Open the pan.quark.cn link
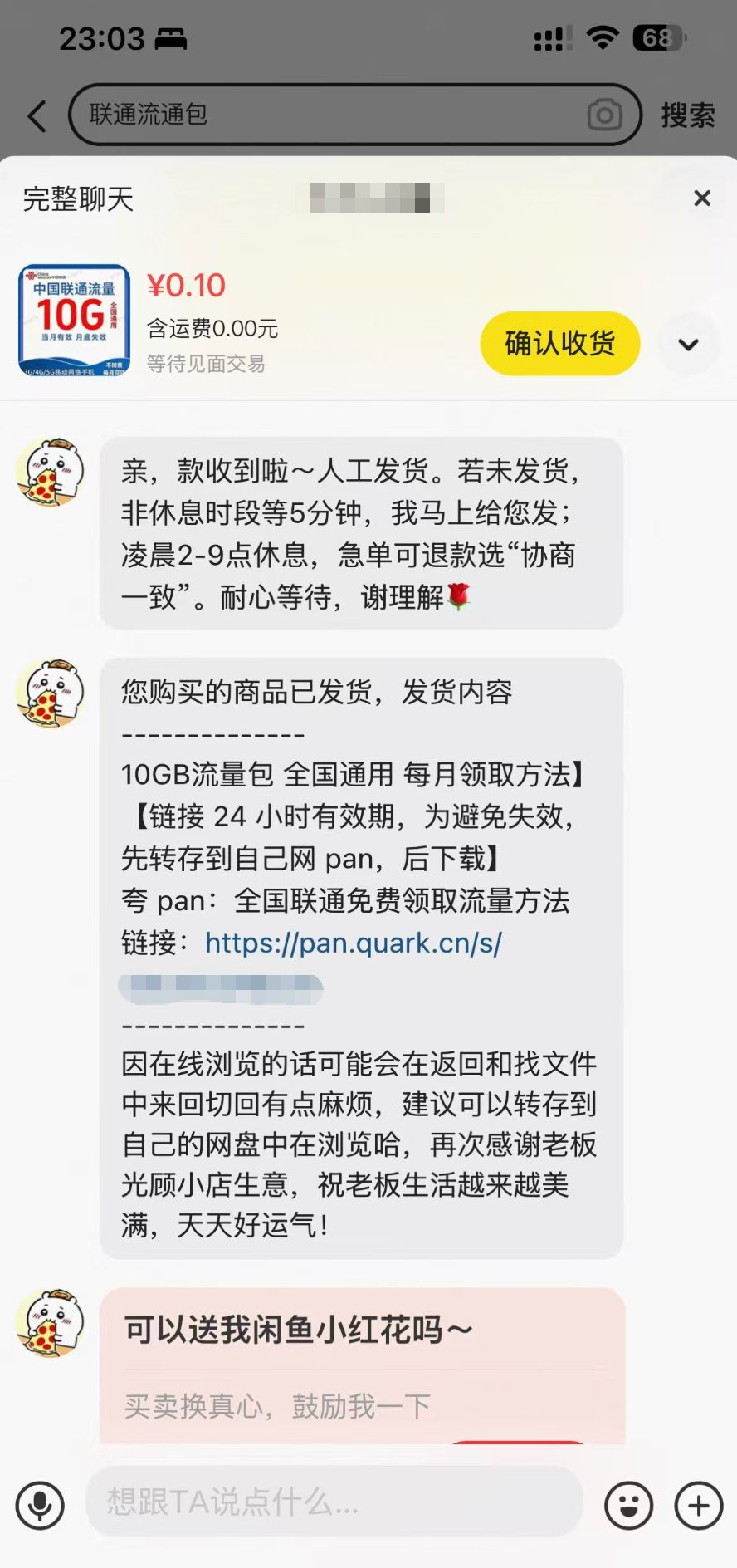The image size is (737, 1568). pyautogui.click(x=353, y=943)
